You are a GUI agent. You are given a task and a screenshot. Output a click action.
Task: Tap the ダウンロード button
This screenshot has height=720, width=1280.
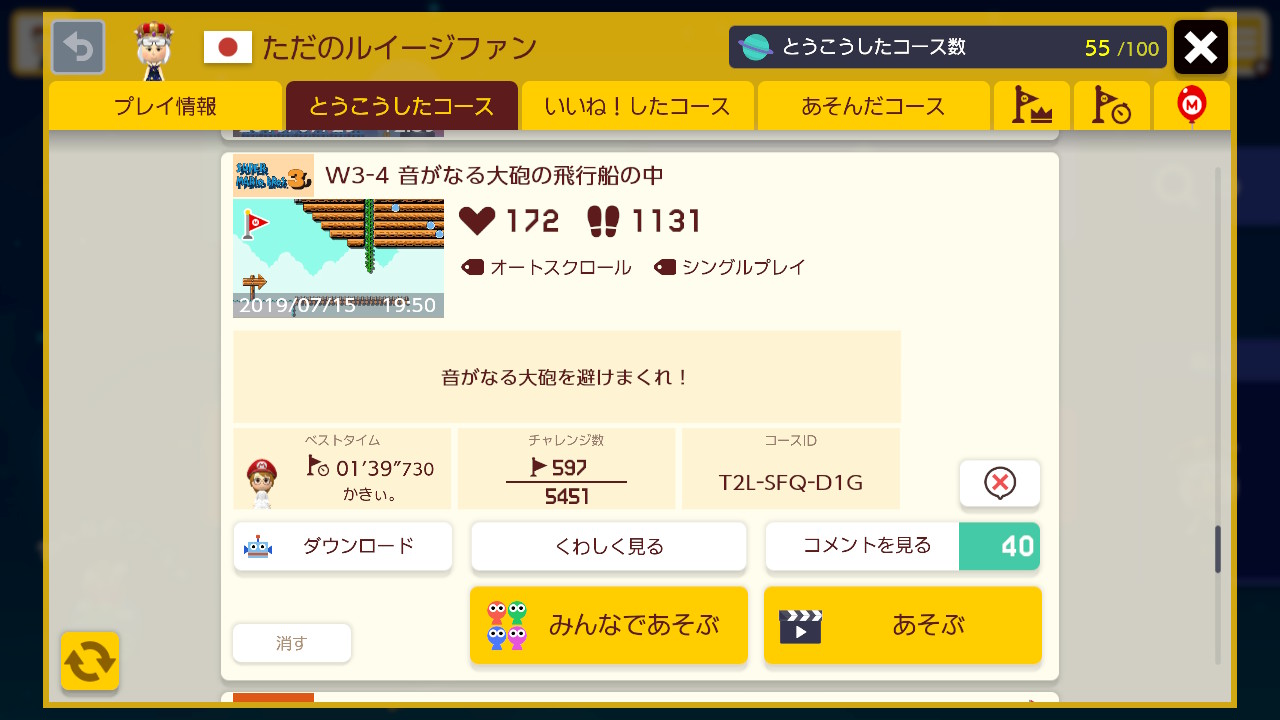(x=343, y=546)
